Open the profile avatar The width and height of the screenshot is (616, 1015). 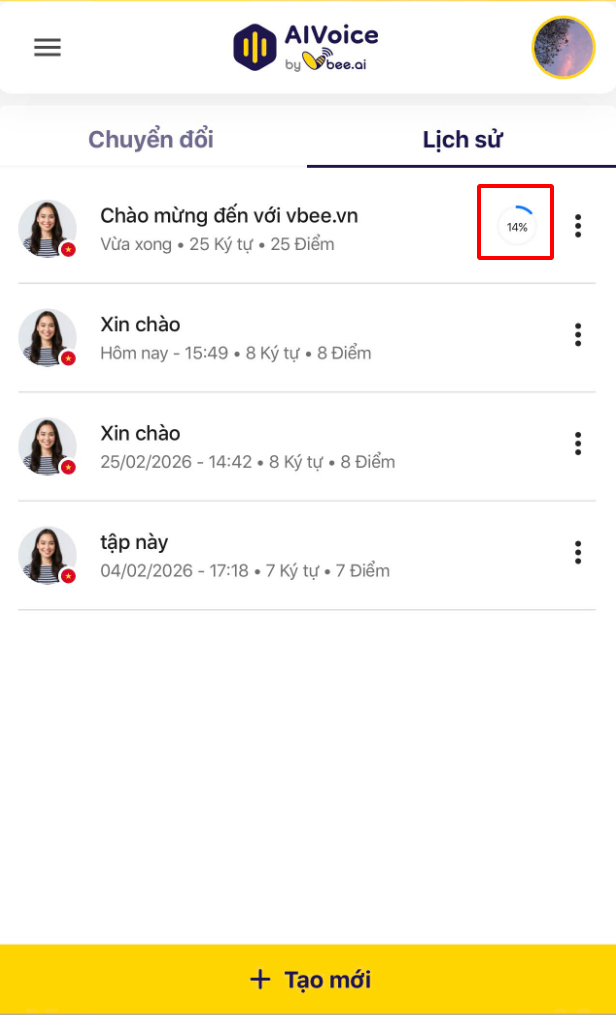(x=563, y=47)
